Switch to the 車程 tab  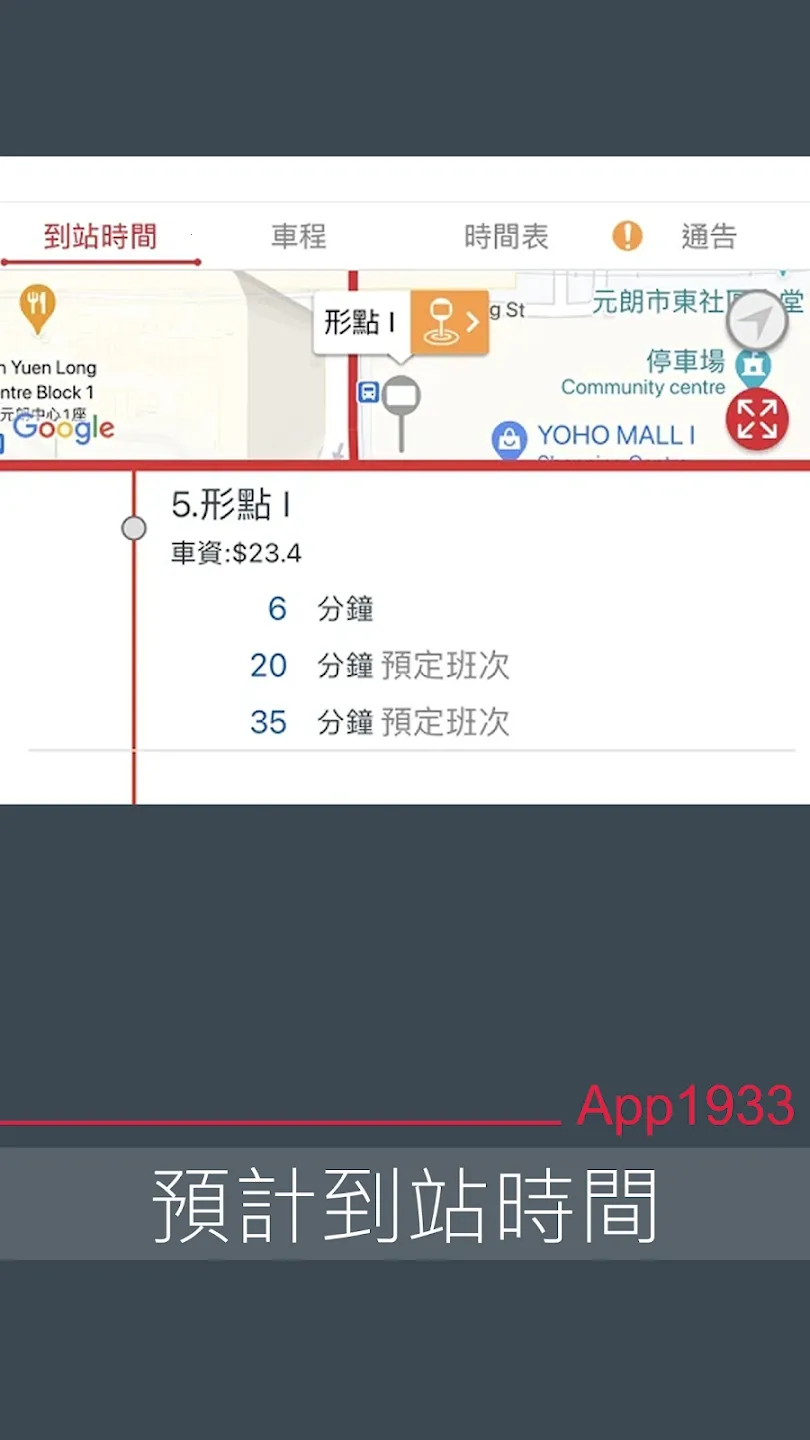click(297, 236)
